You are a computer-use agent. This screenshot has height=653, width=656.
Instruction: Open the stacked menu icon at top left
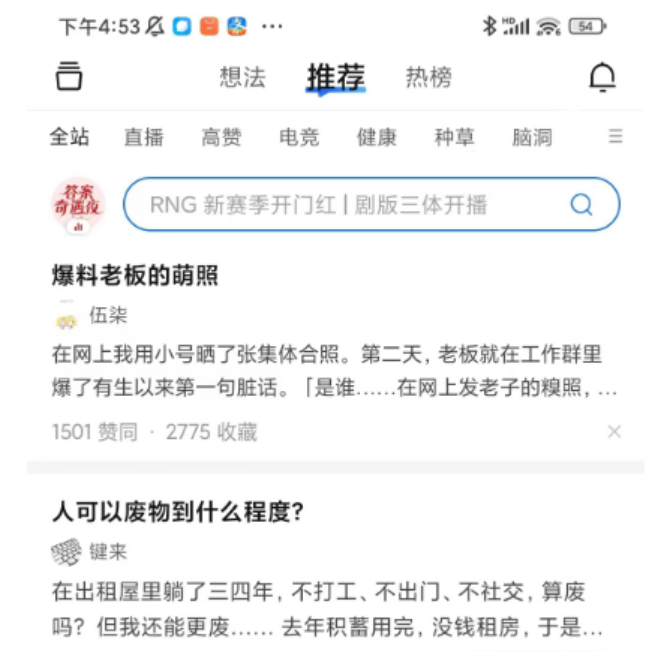(69, 76)
